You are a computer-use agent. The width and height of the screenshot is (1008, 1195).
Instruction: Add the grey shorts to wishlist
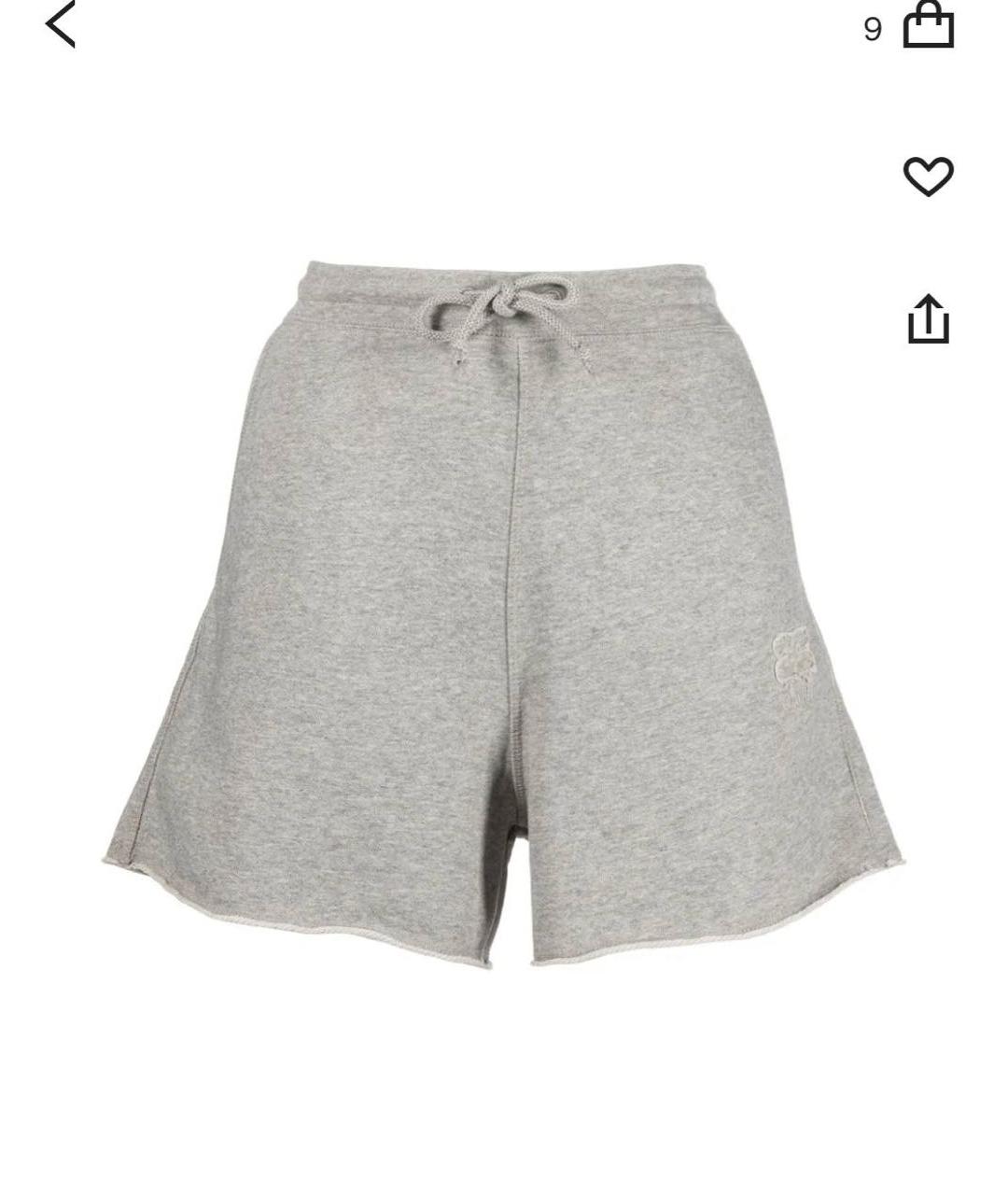(x=928, y=176)
